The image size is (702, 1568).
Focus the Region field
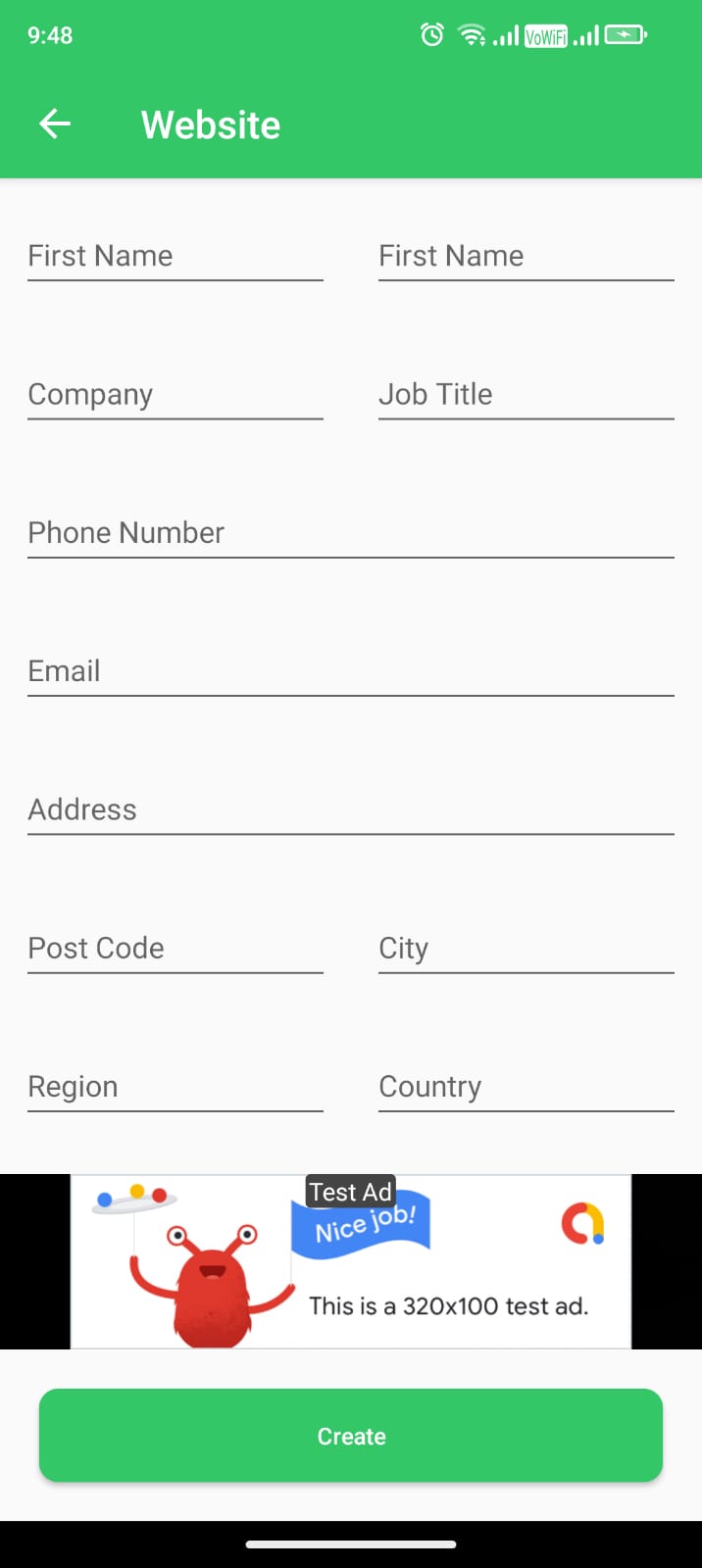[175, 1087]
